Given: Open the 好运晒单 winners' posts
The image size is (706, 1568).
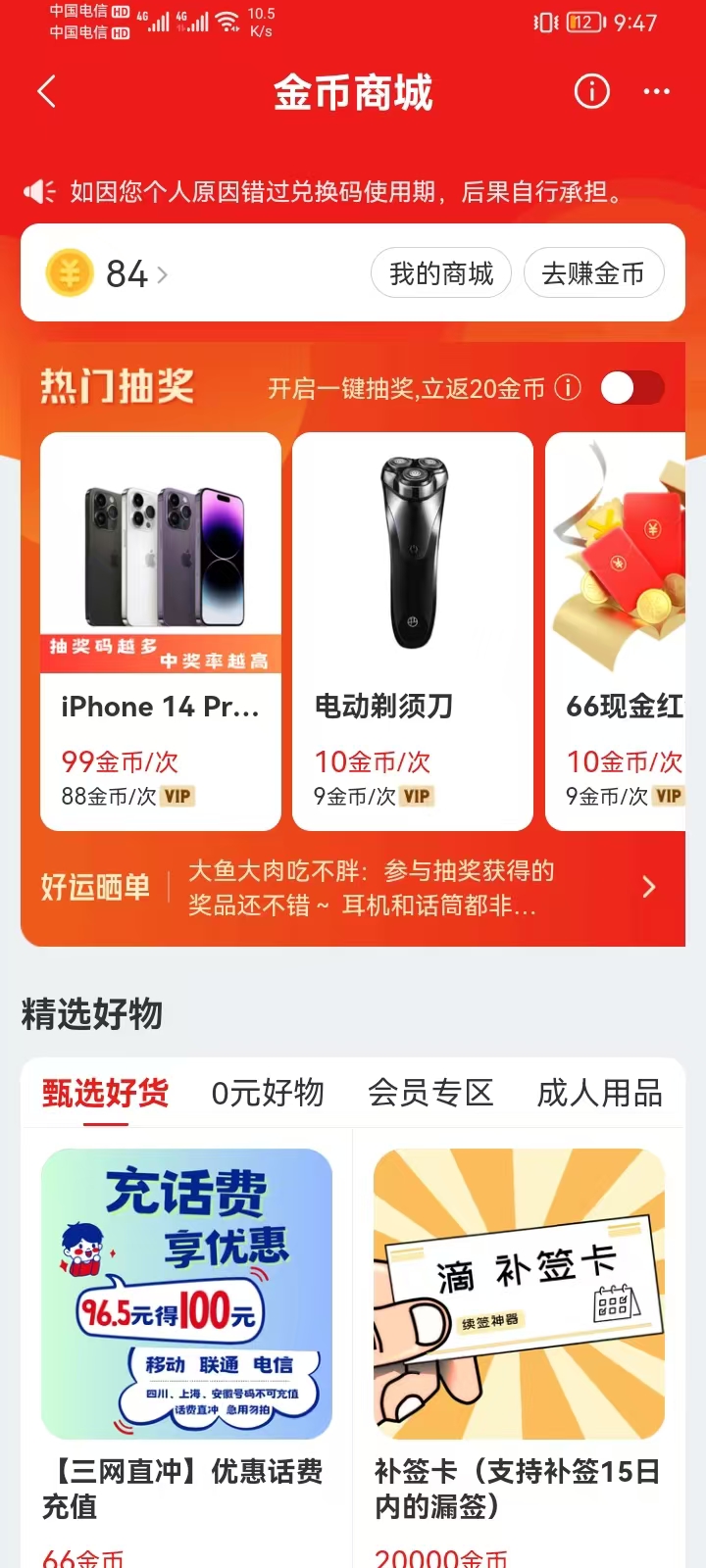Looking at the screenshot, I should pyautogui.click(x=353, y=888).
